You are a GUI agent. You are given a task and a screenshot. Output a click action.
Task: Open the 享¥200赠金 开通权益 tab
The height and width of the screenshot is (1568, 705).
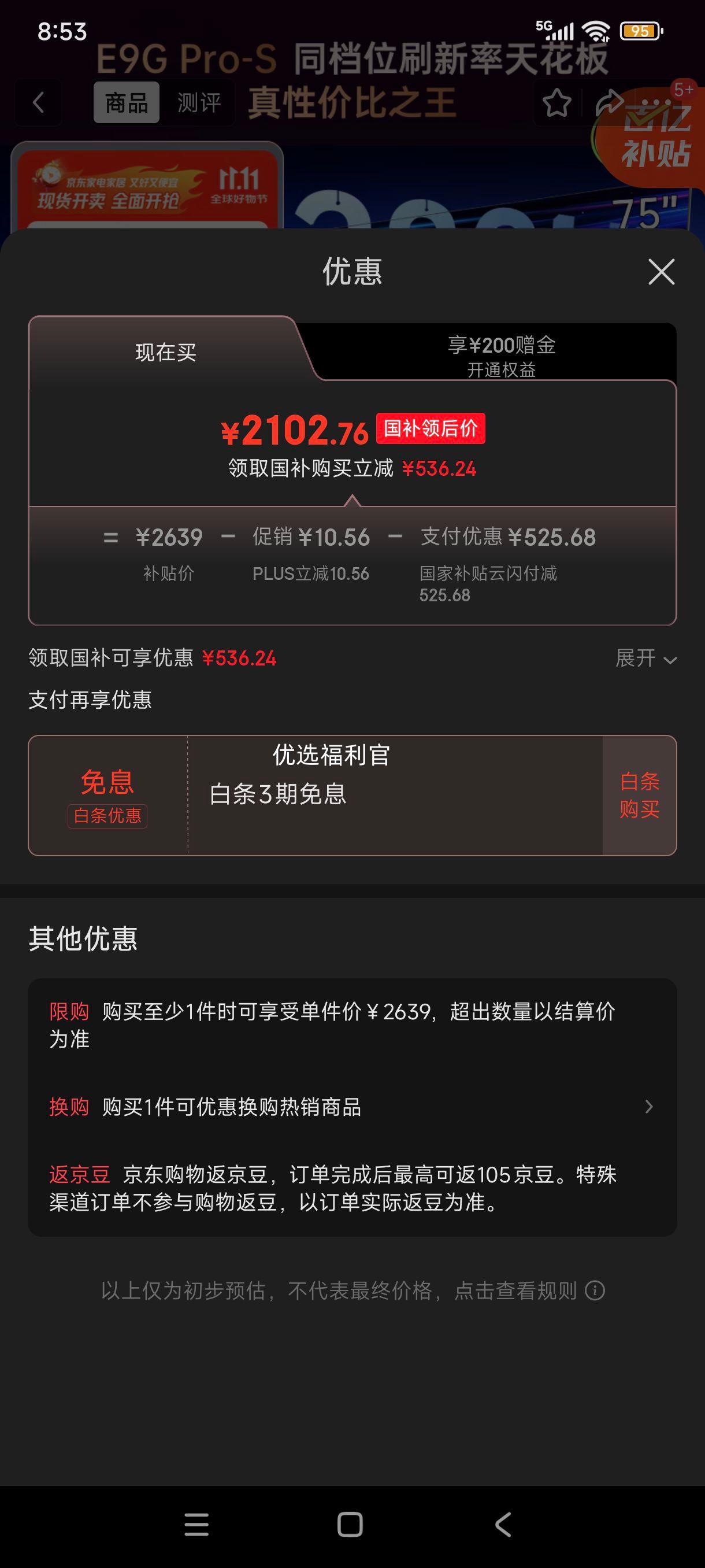click(501, 356)
